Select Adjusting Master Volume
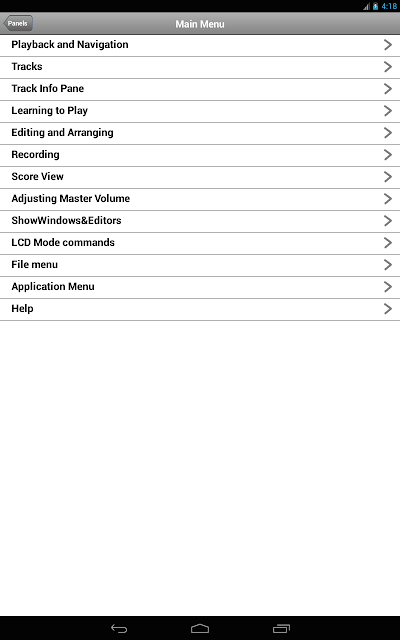This screenshot has height=640, width=400. [200, 200]
